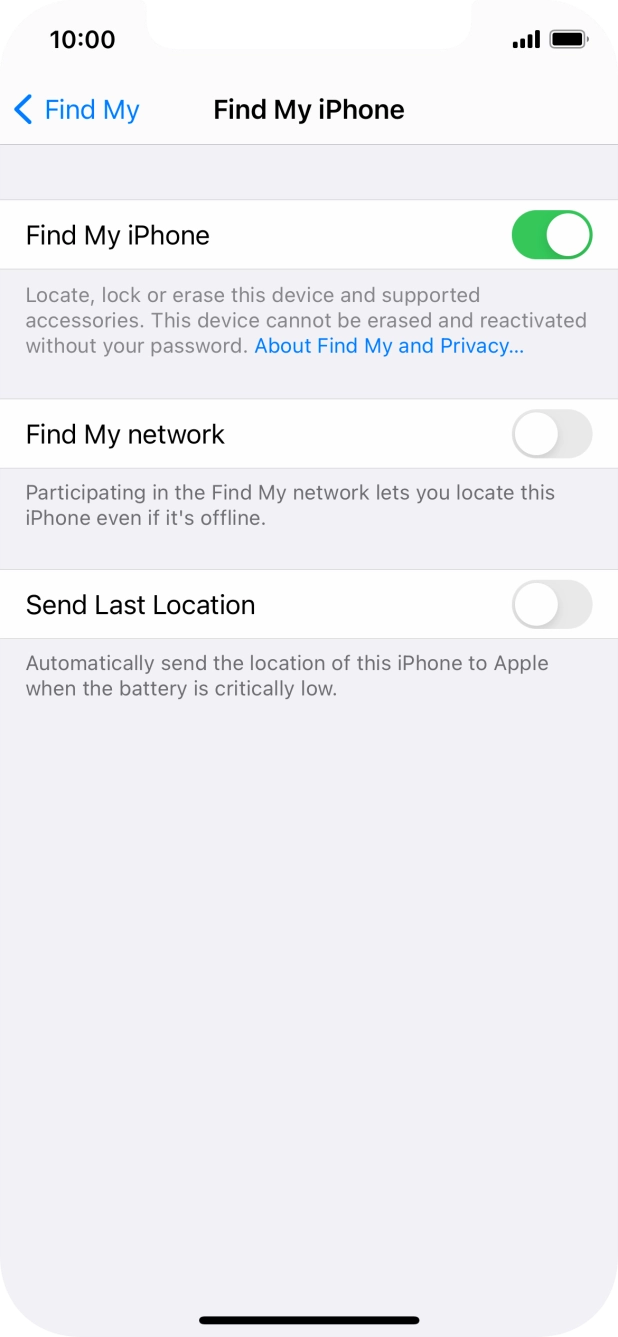The image size is (618, 1337).
Task: Turn on Send Last Location
Action: 551,605
